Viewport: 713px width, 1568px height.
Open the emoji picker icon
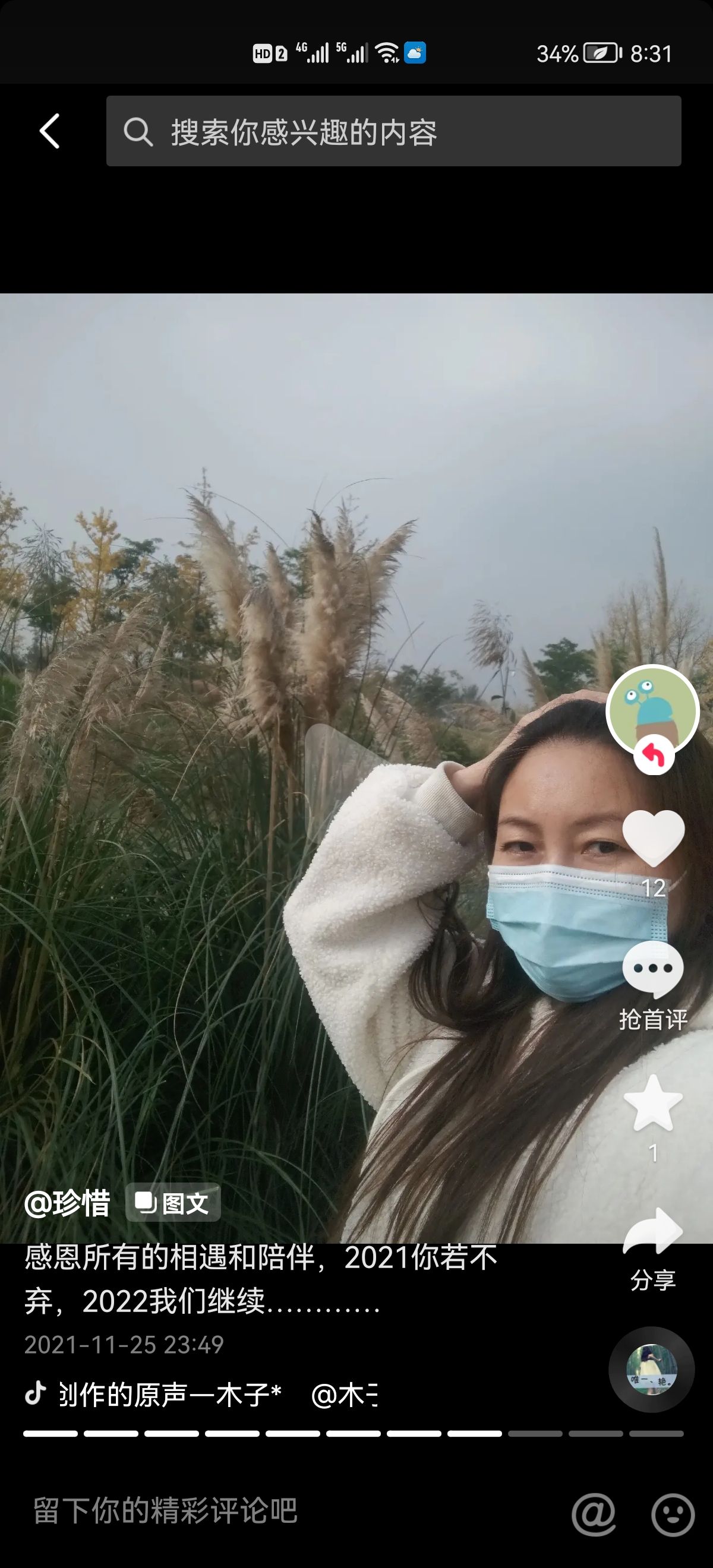pos(672,1514)
